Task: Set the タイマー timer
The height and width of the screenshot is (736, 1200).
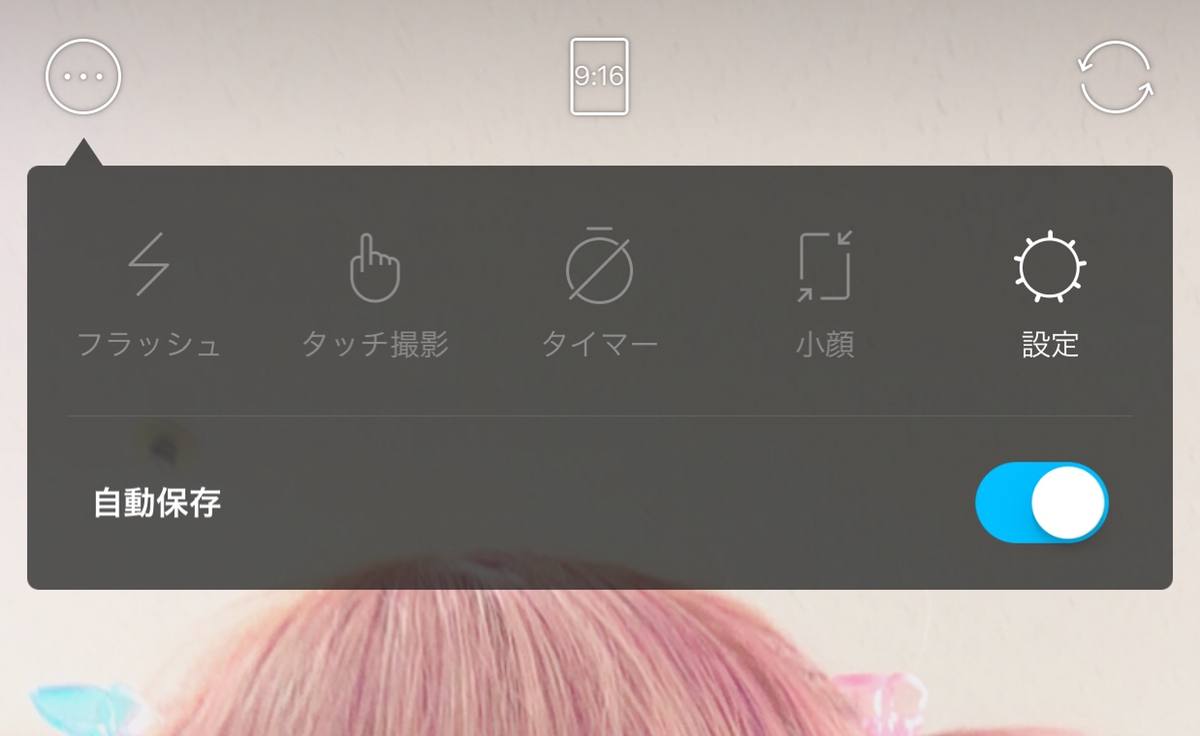Action: tap(600, 292)
